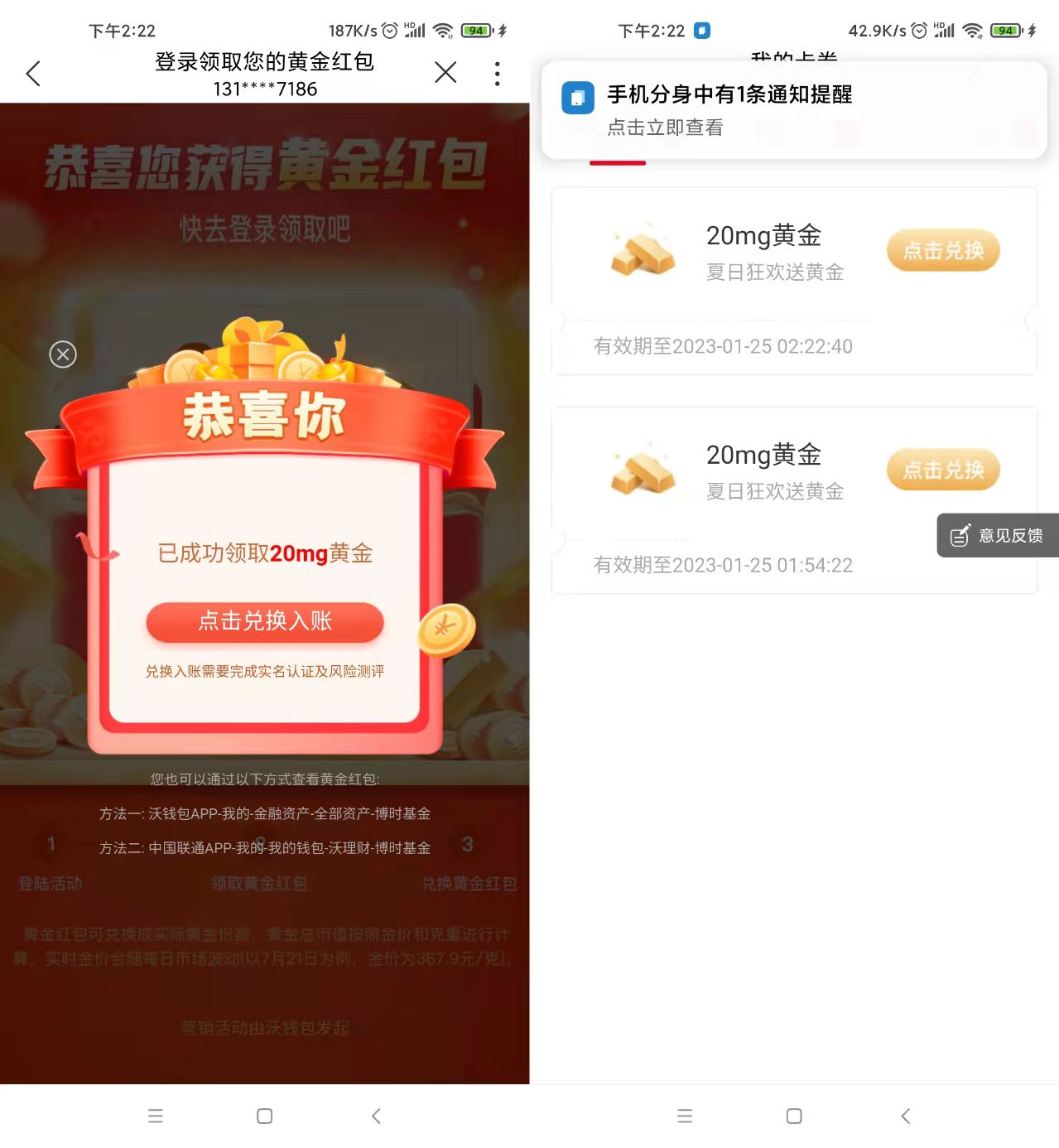The image size is (1059, 1148).
Task: Open the 意见反馈 feedback button
Action: (997, 536)
